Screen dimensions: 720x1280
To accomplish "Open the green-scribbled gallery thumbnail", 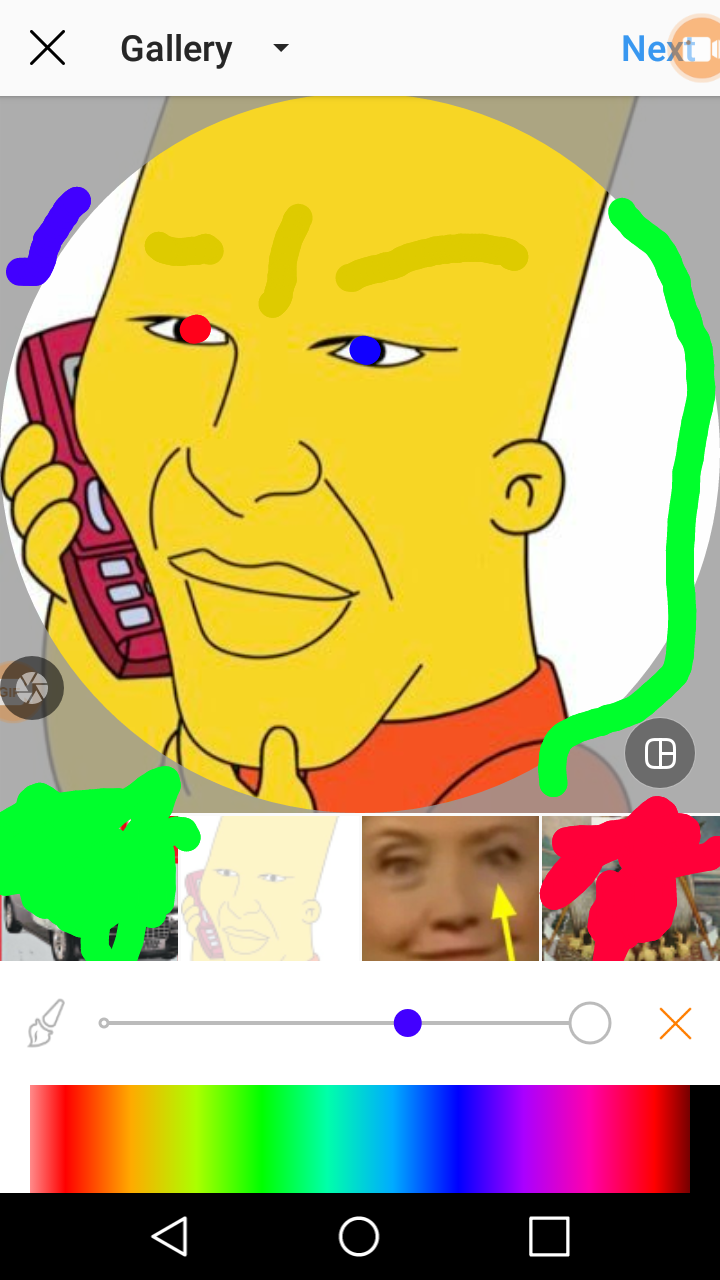I will [89, 887].
